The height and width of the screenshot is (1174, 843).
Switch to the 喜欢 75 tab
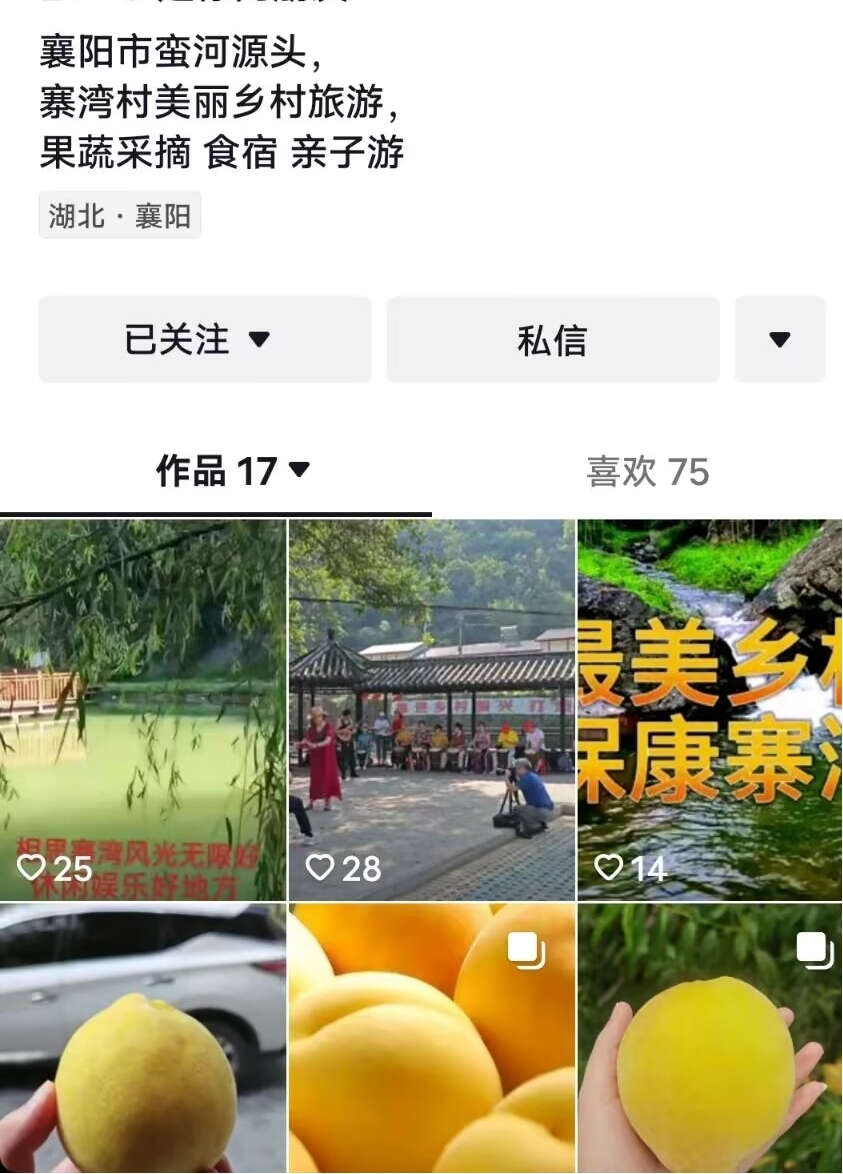(647, 472)
